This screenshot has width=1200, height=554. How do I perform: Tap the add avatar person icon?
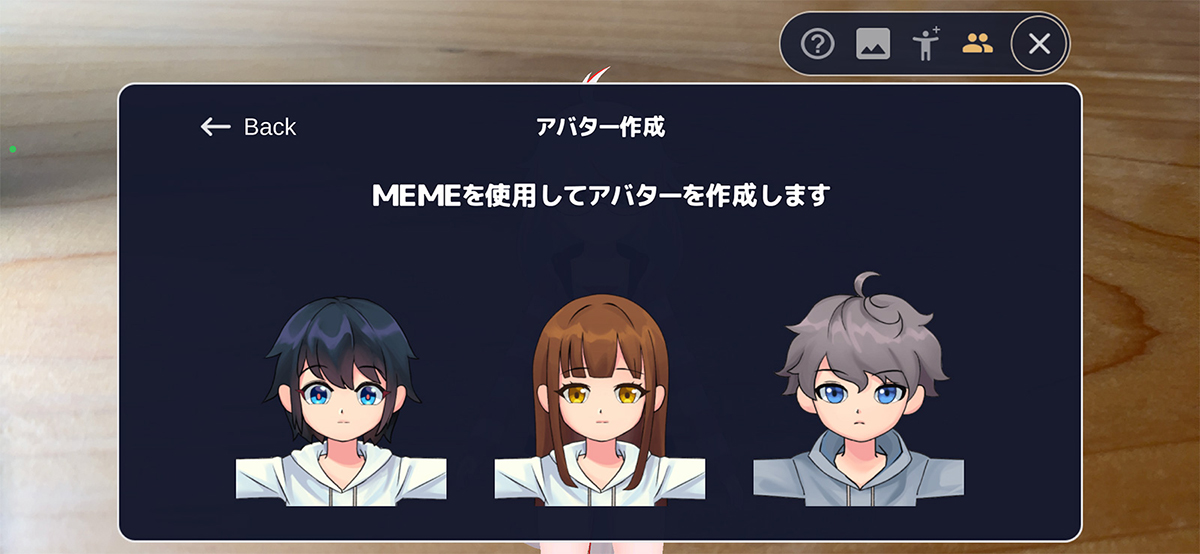[x=927, y=44]
